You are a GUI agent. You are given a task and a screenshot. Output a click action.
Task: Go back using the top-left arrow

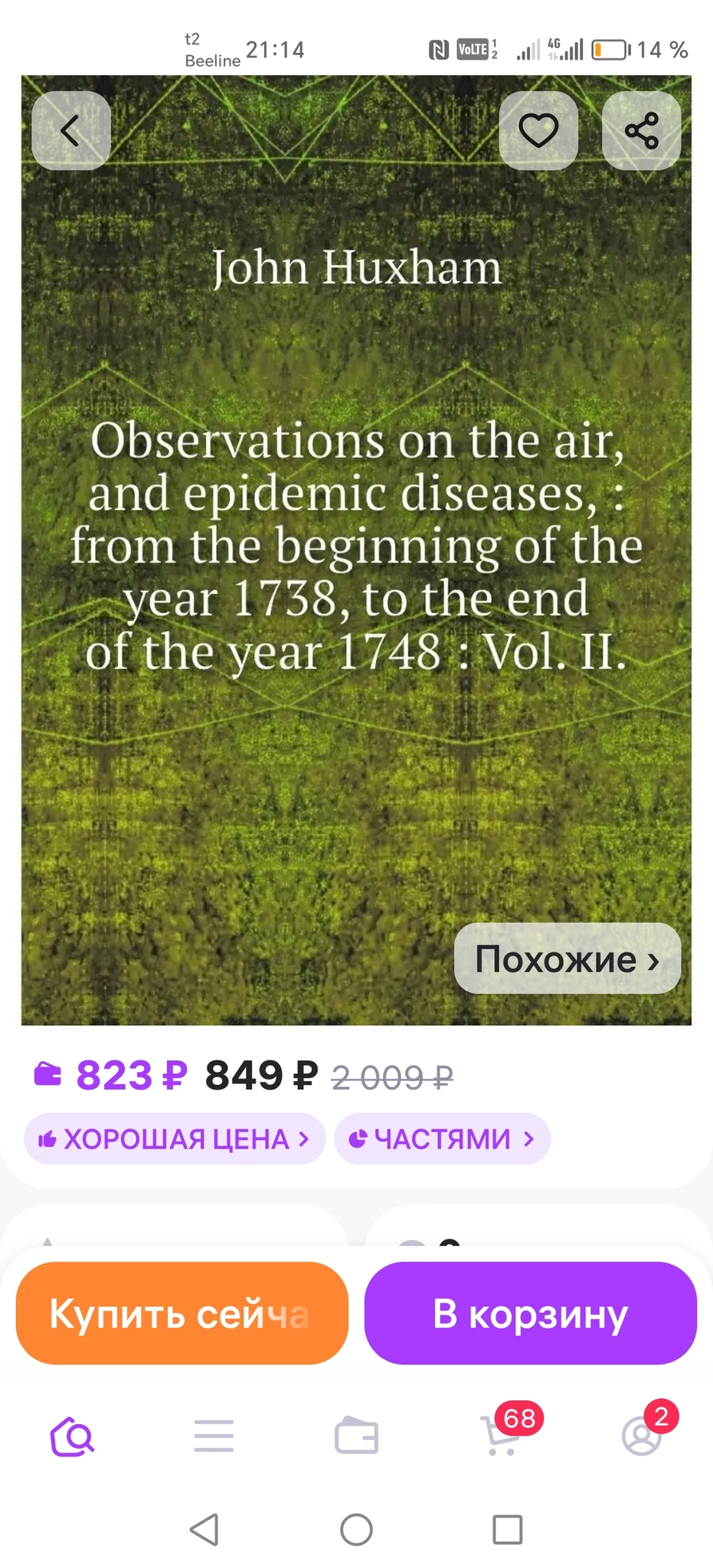70,131
